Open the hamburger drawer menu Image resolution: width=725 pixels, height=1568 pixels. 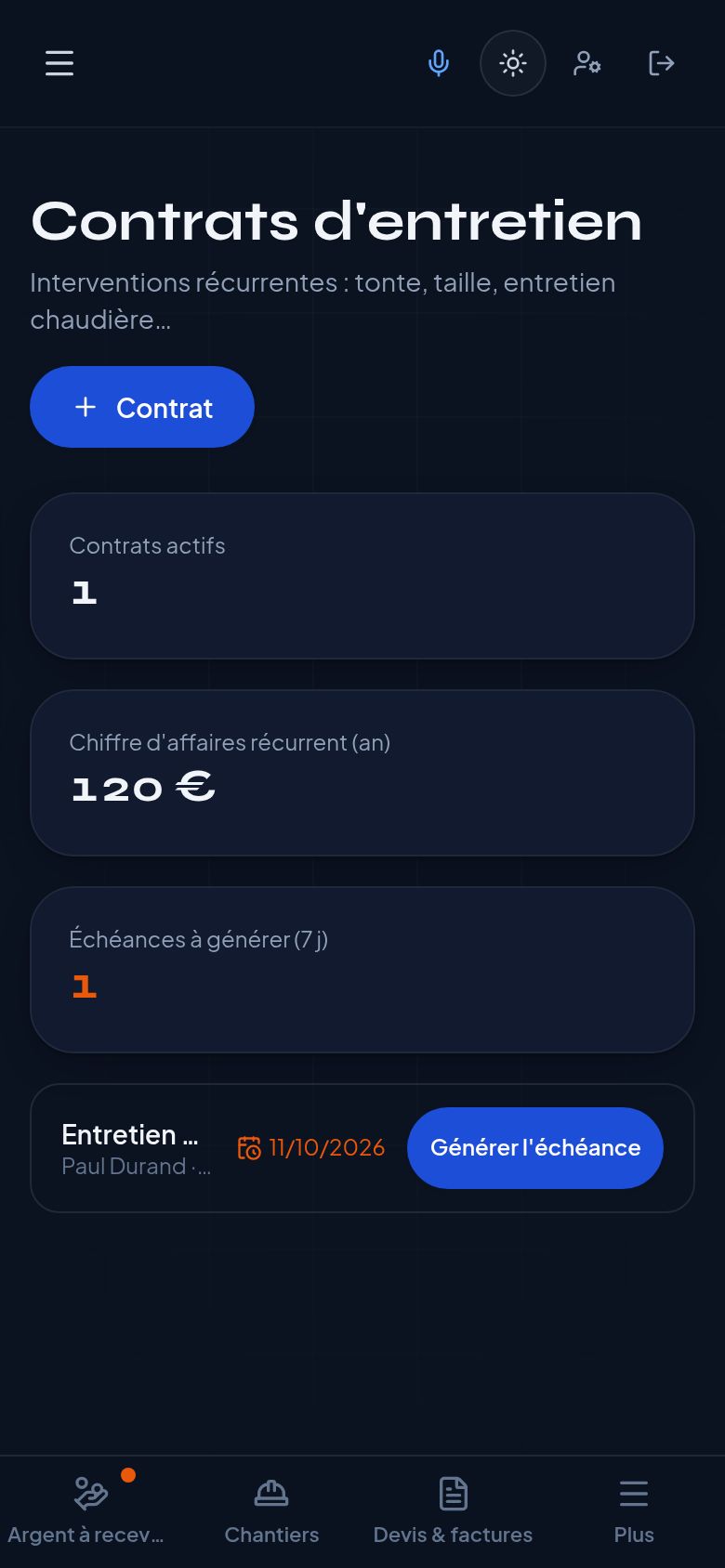click(x=59, y=63)
